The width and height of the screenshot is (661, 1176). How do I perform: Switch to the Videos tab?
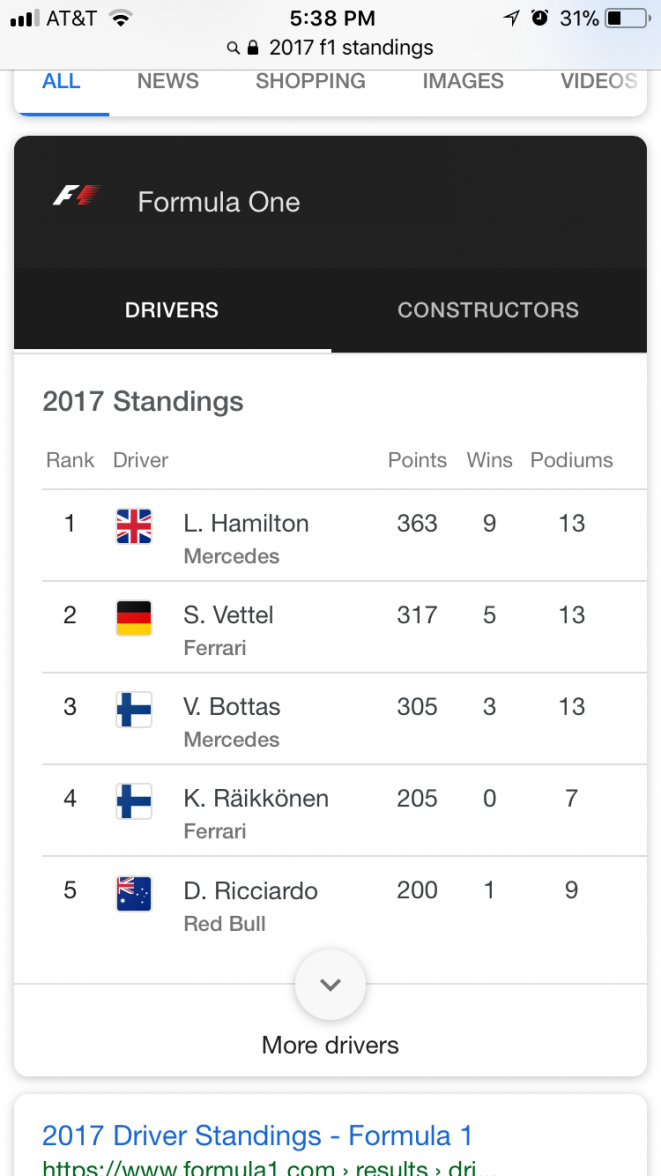[x=598, y=82]
